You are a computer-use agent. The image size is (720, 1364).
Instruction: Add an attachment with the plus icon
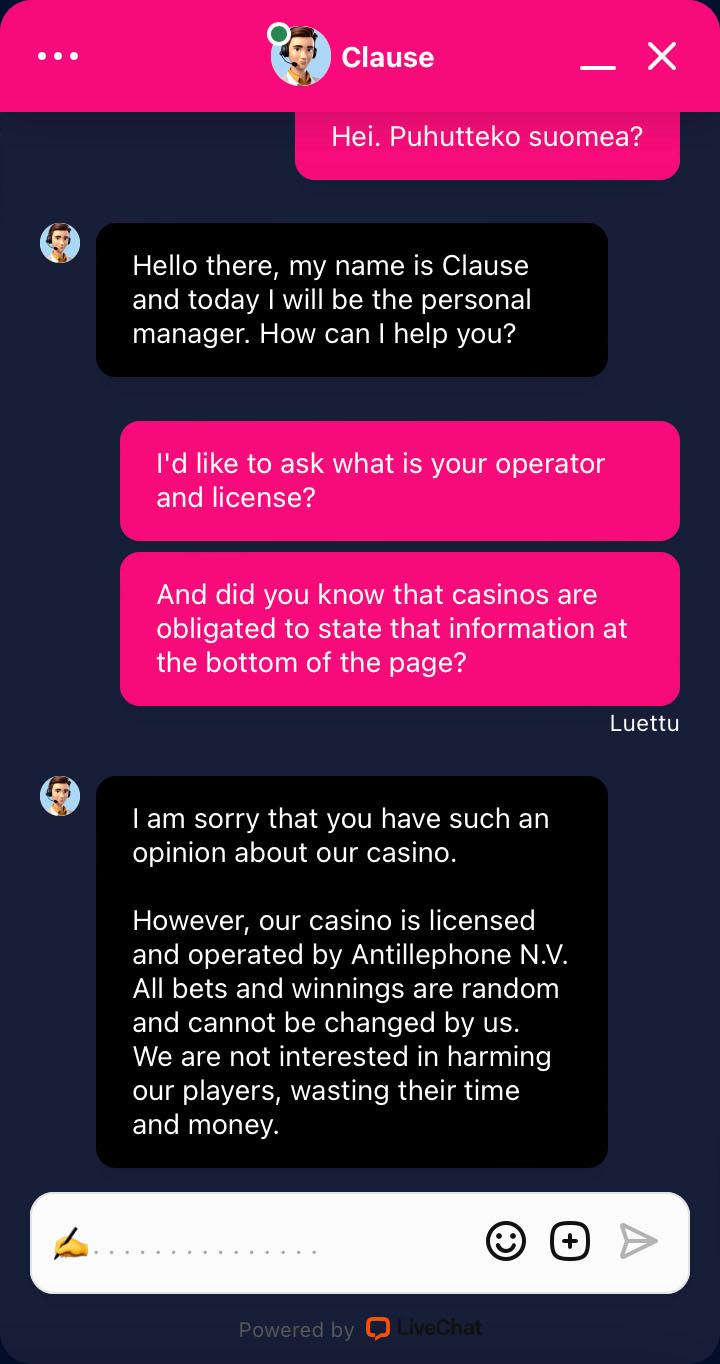(x=570, y=1241)
